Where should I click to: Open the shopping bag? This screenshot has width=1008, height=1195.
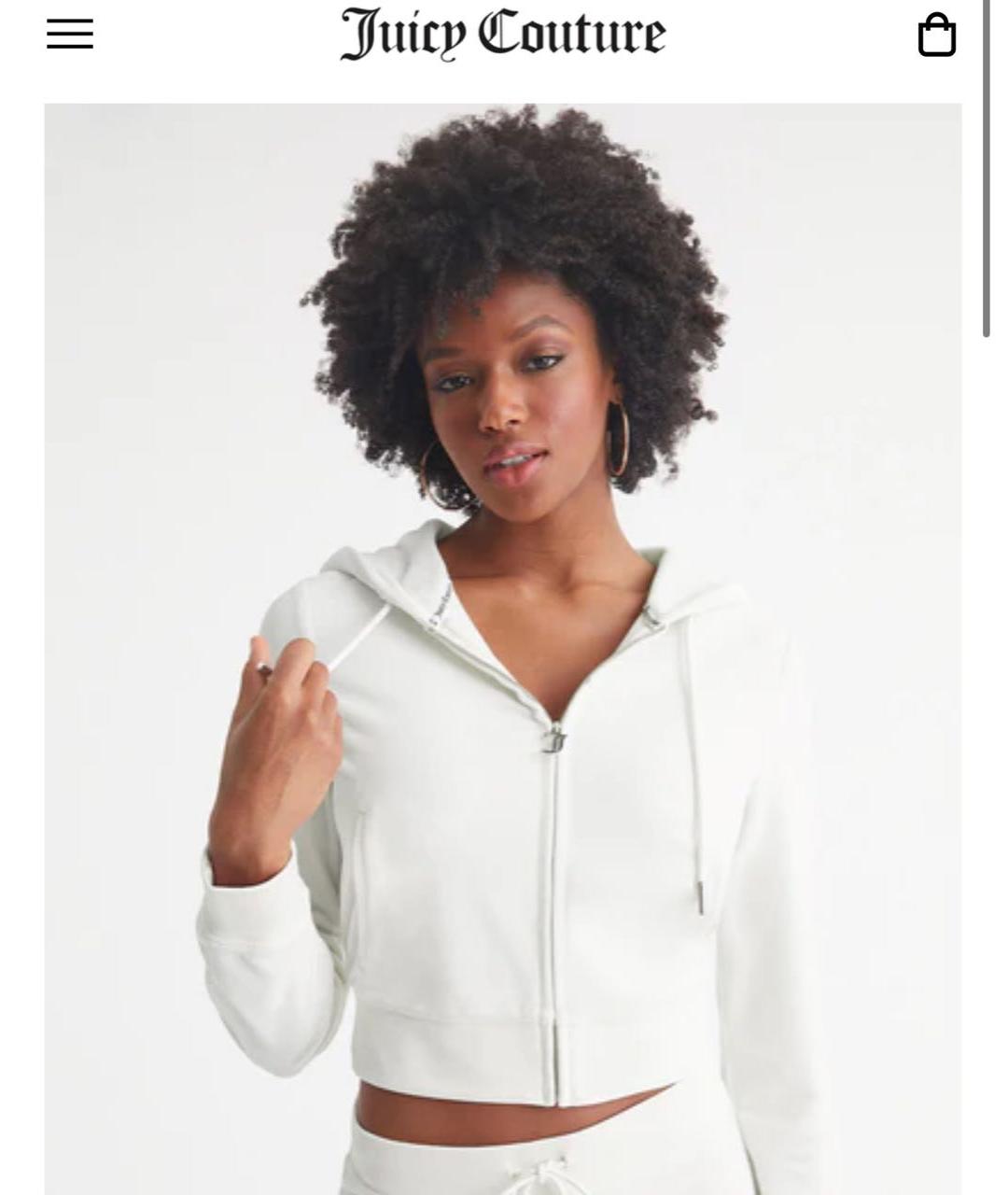click(936, 35)
